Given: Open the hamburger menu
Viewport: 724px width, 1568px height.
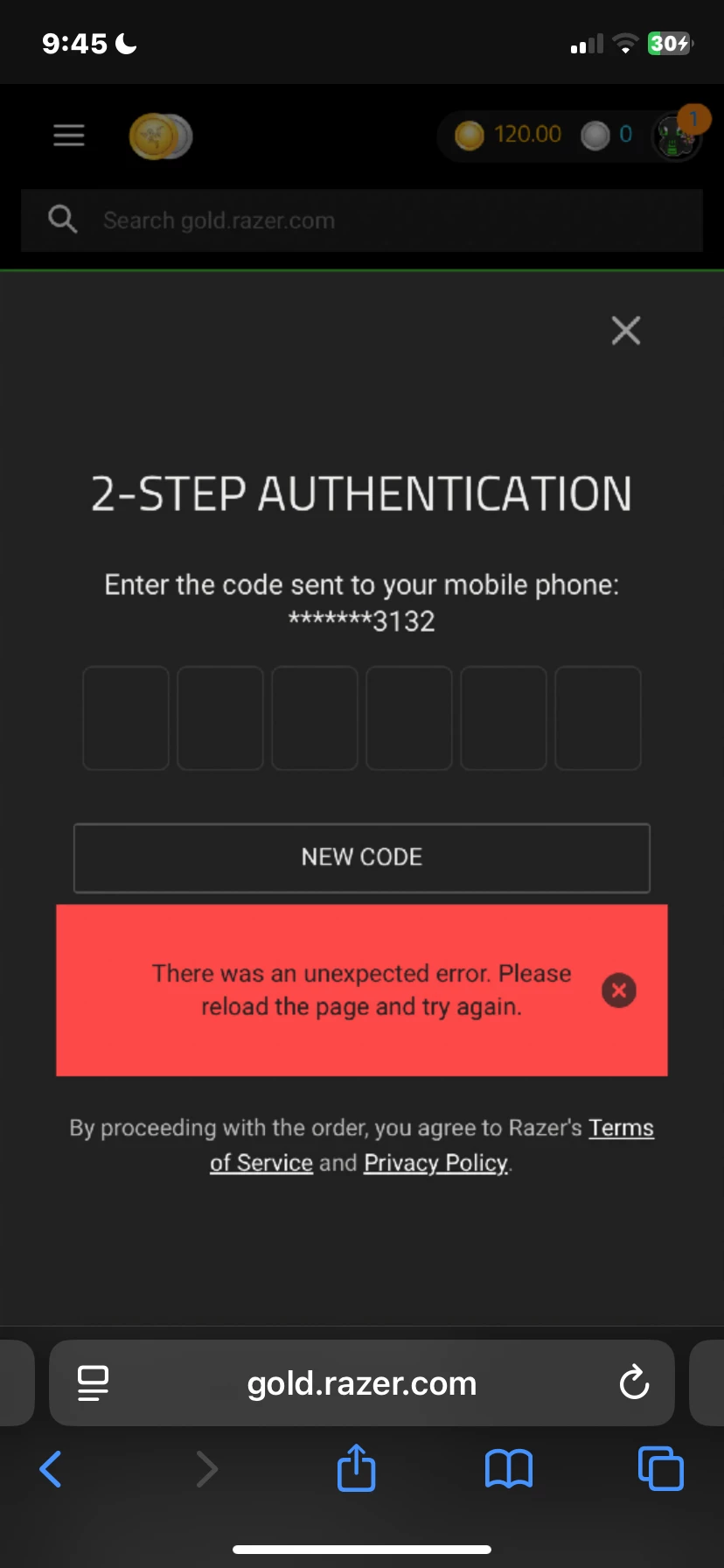Looking at the screenshot, I should (69, 135).
